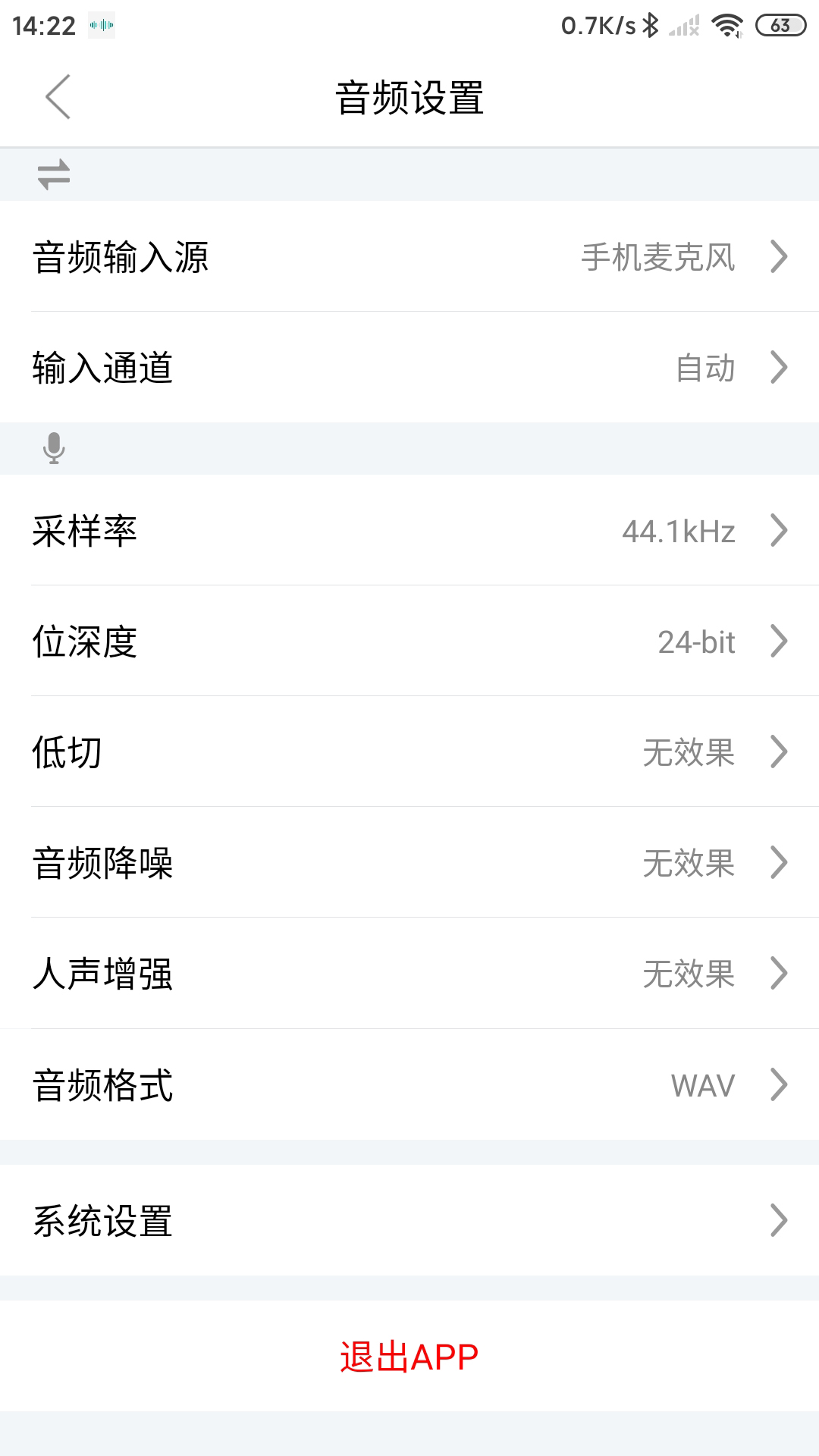This screenshot has height=1456, width=819.
Task: Click the channel swap arrows icon
Action: pyautogui.click(x=53, y=174)
